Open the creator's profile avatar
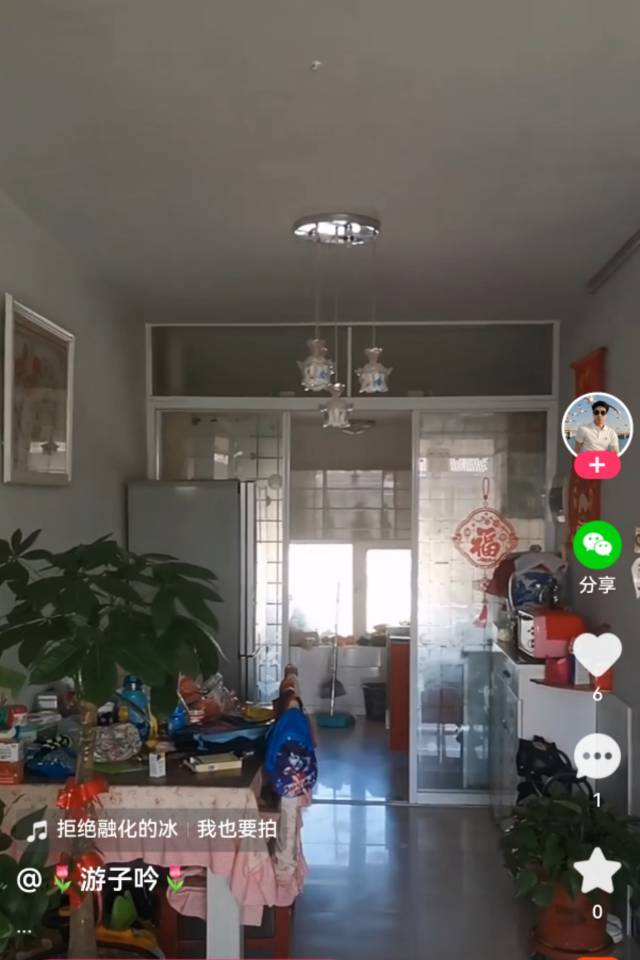This screenshot has height=960, width=640. tap(597, 424)
